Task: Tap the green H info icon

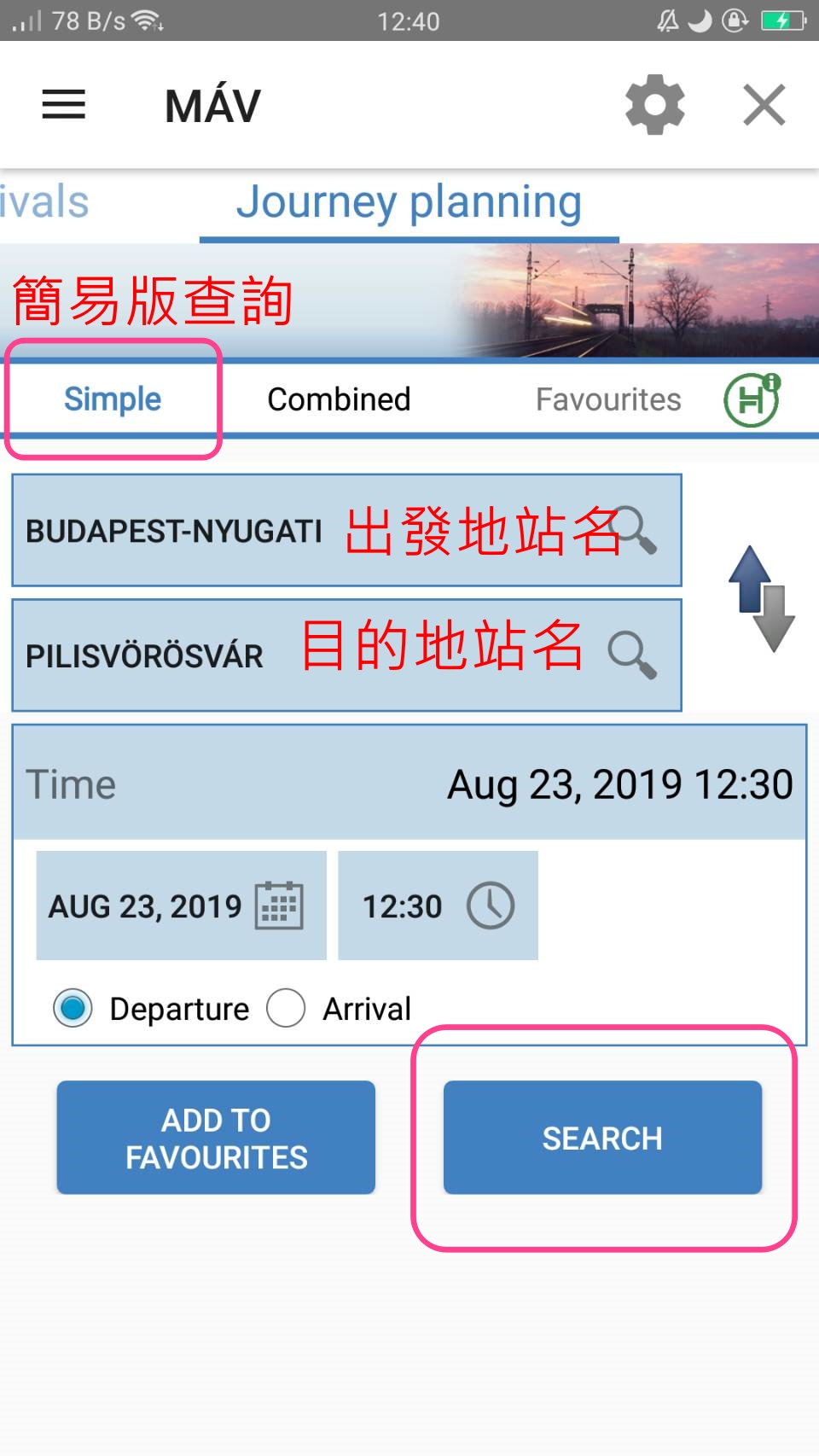Action: coord(752,399)
